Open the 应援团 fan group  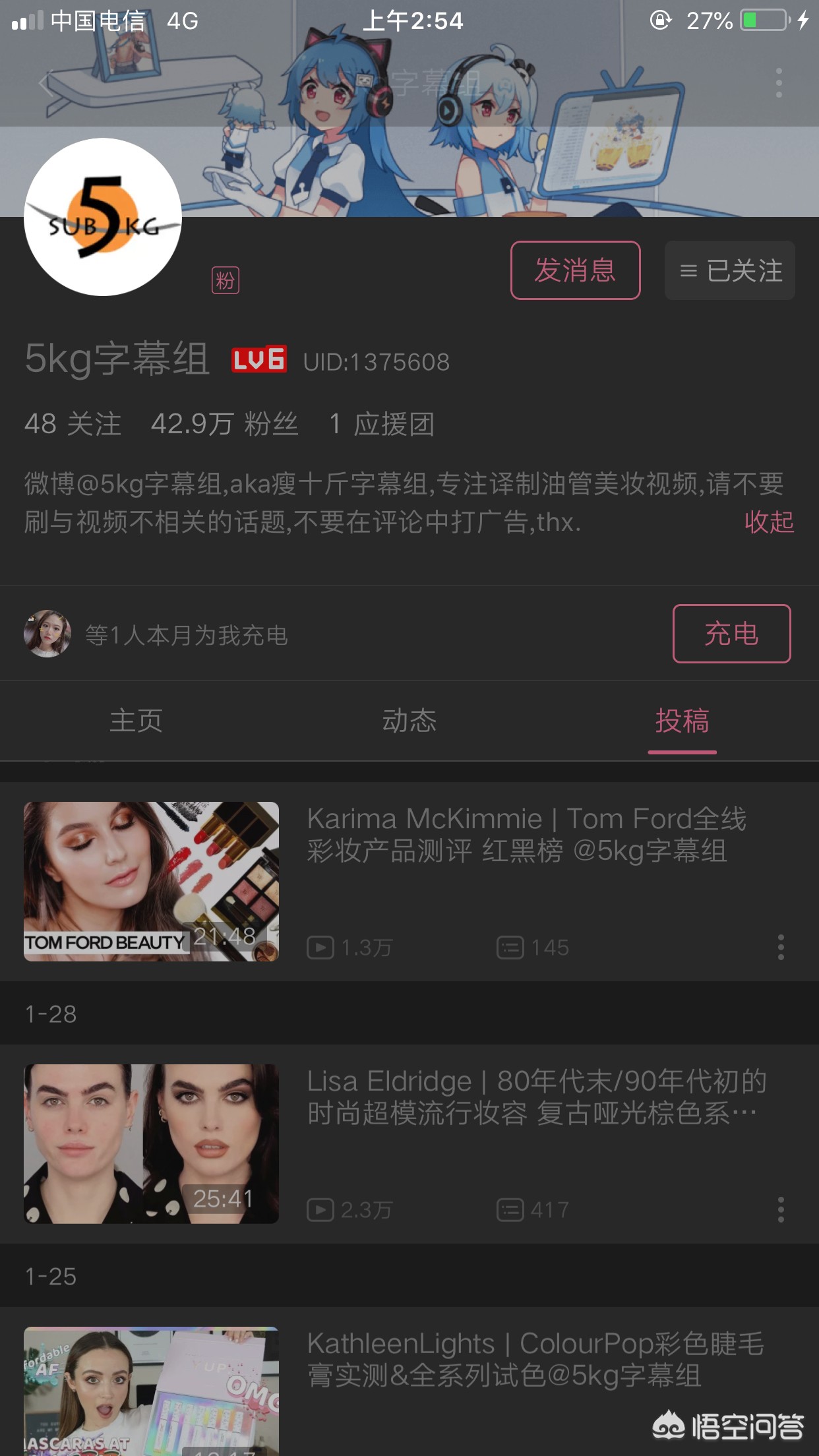tap(381, 424)
